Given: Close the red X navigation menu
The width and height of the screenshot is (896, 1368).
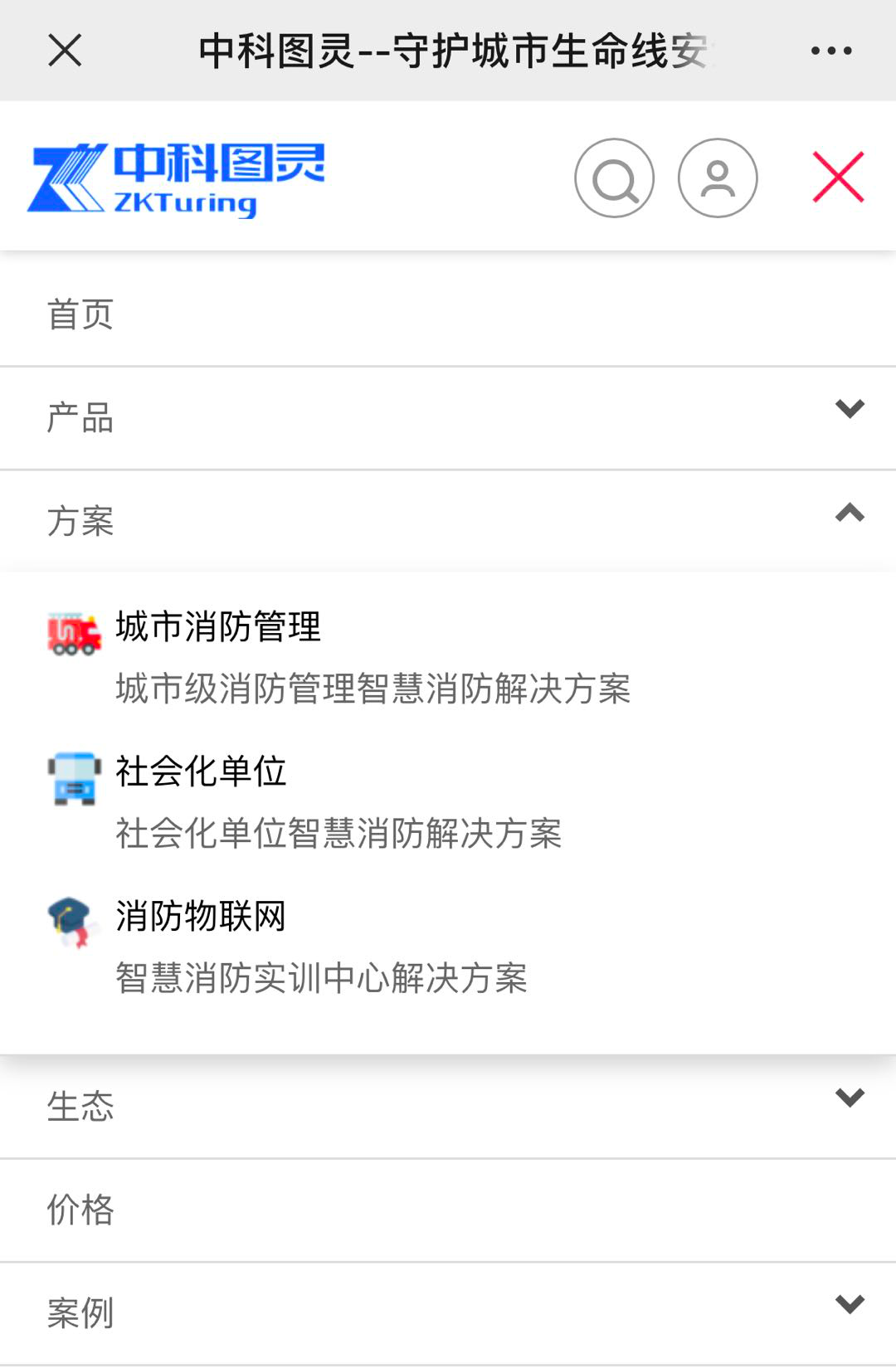Looking at the screenshot, I should pos(838,178).
